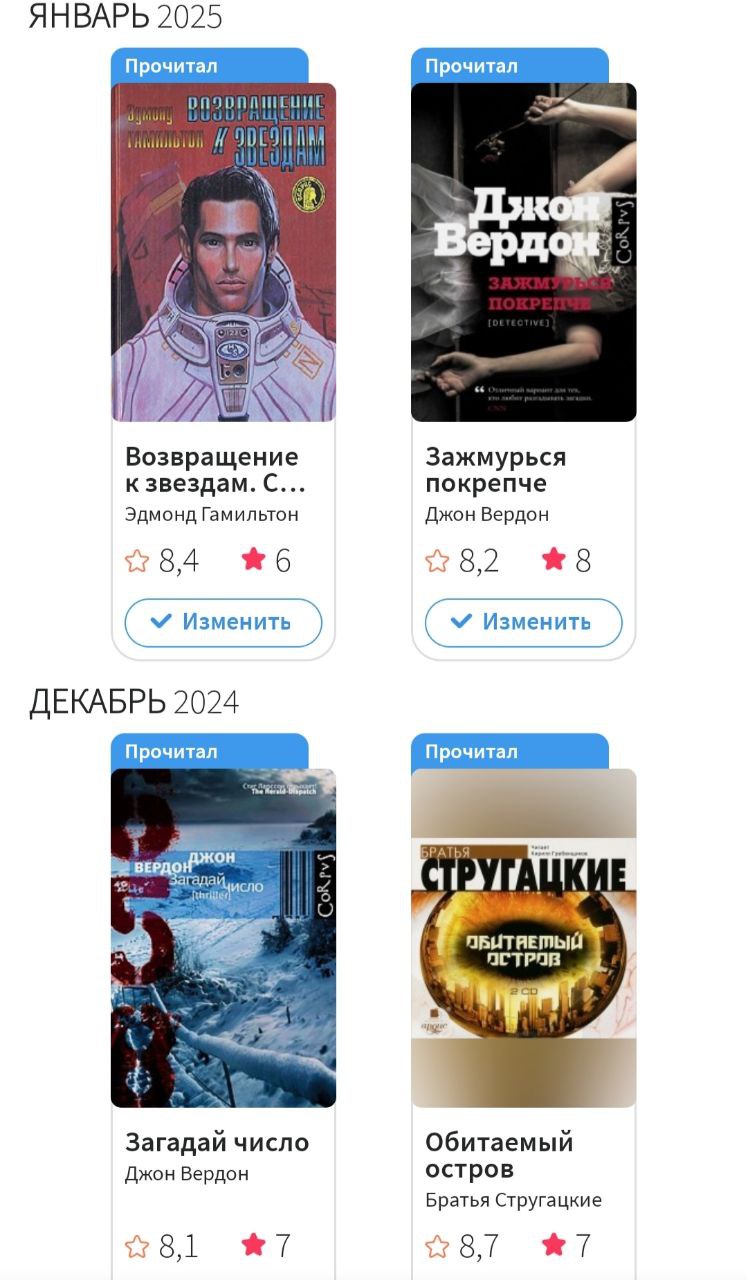
Task: Open the «Возвращение к звездам» book cover
Action: tap(223, 252)
